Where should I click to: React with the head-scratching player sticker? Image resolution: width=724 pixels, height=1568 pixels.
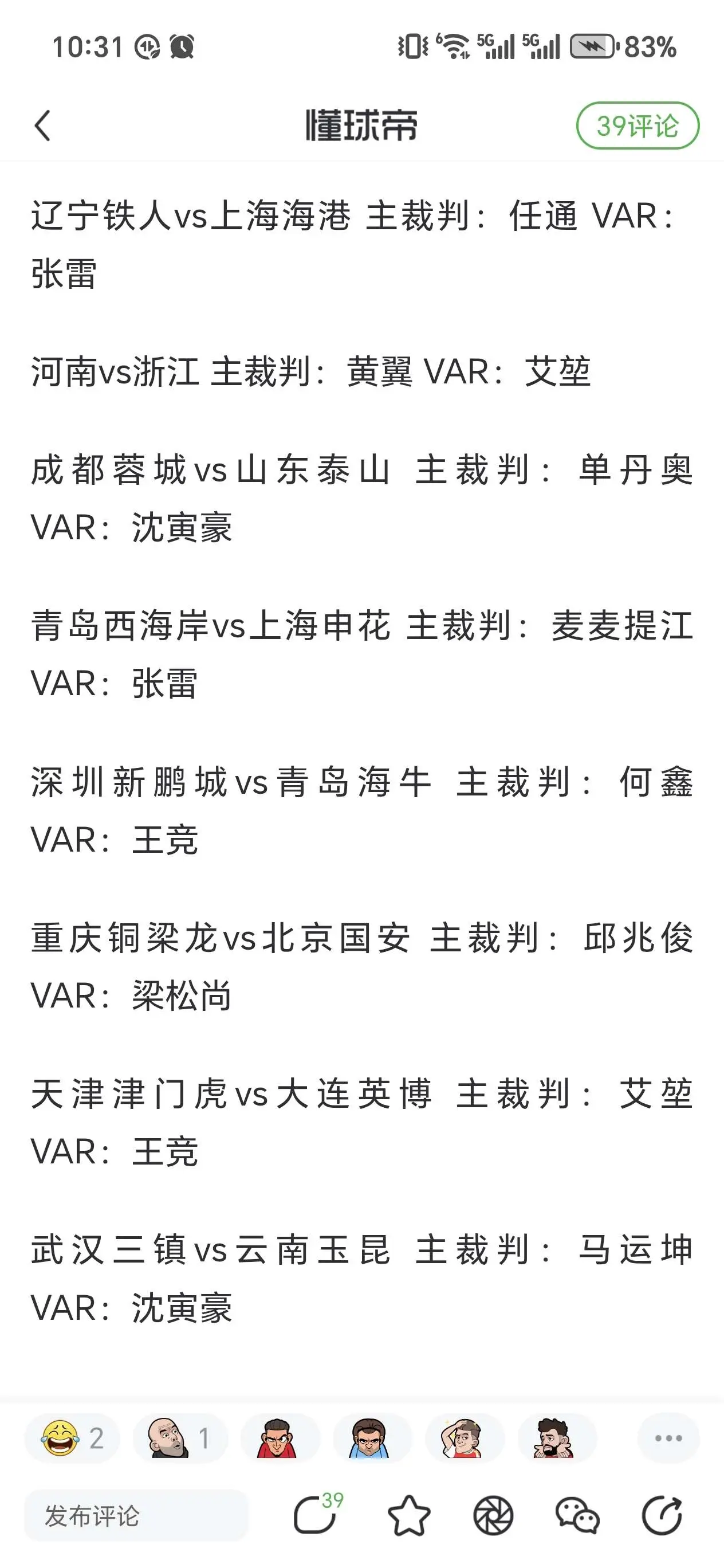462,1438
